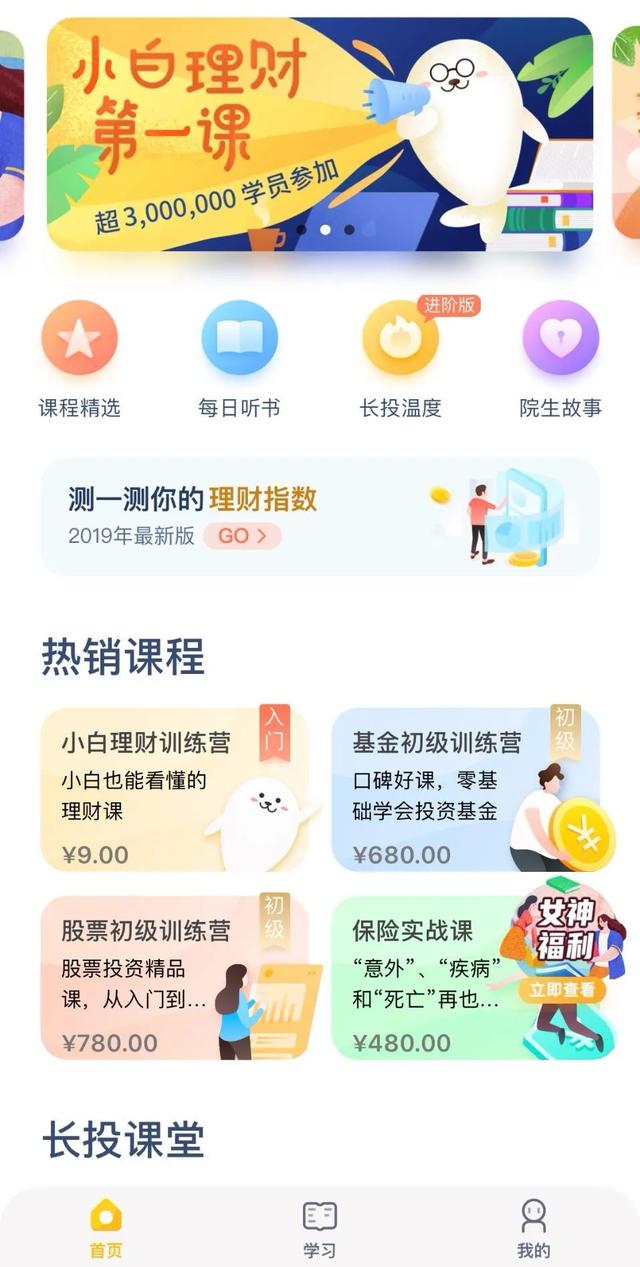Tap GO on the 理财指数 test banner
Viewport: 640px width, 1267px height.
(242, 536)
